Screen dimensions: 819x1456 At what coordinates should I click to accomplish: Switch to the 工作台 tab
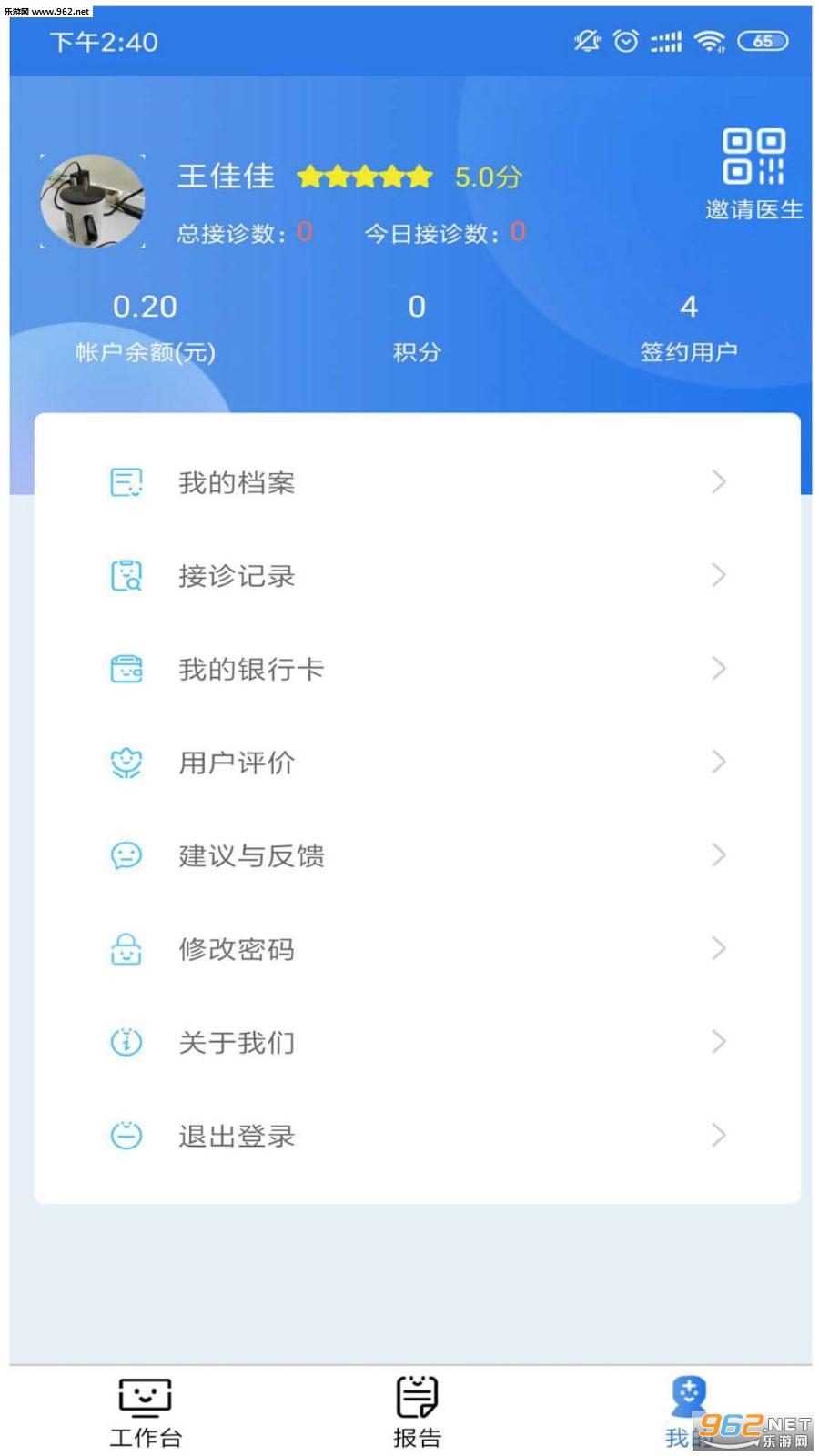pos(146,1412)
